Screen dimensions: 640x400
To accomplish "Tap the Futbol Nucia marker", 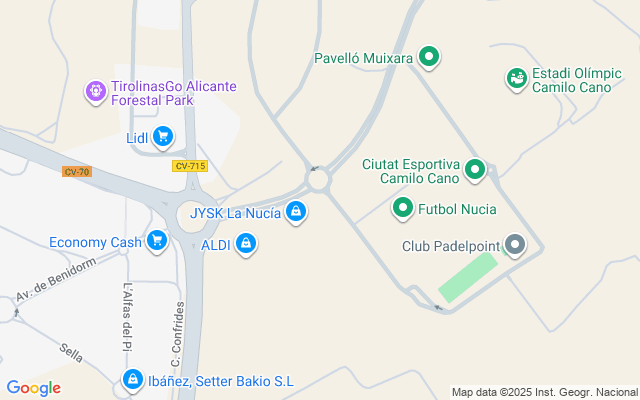I will tap(403, 209).
